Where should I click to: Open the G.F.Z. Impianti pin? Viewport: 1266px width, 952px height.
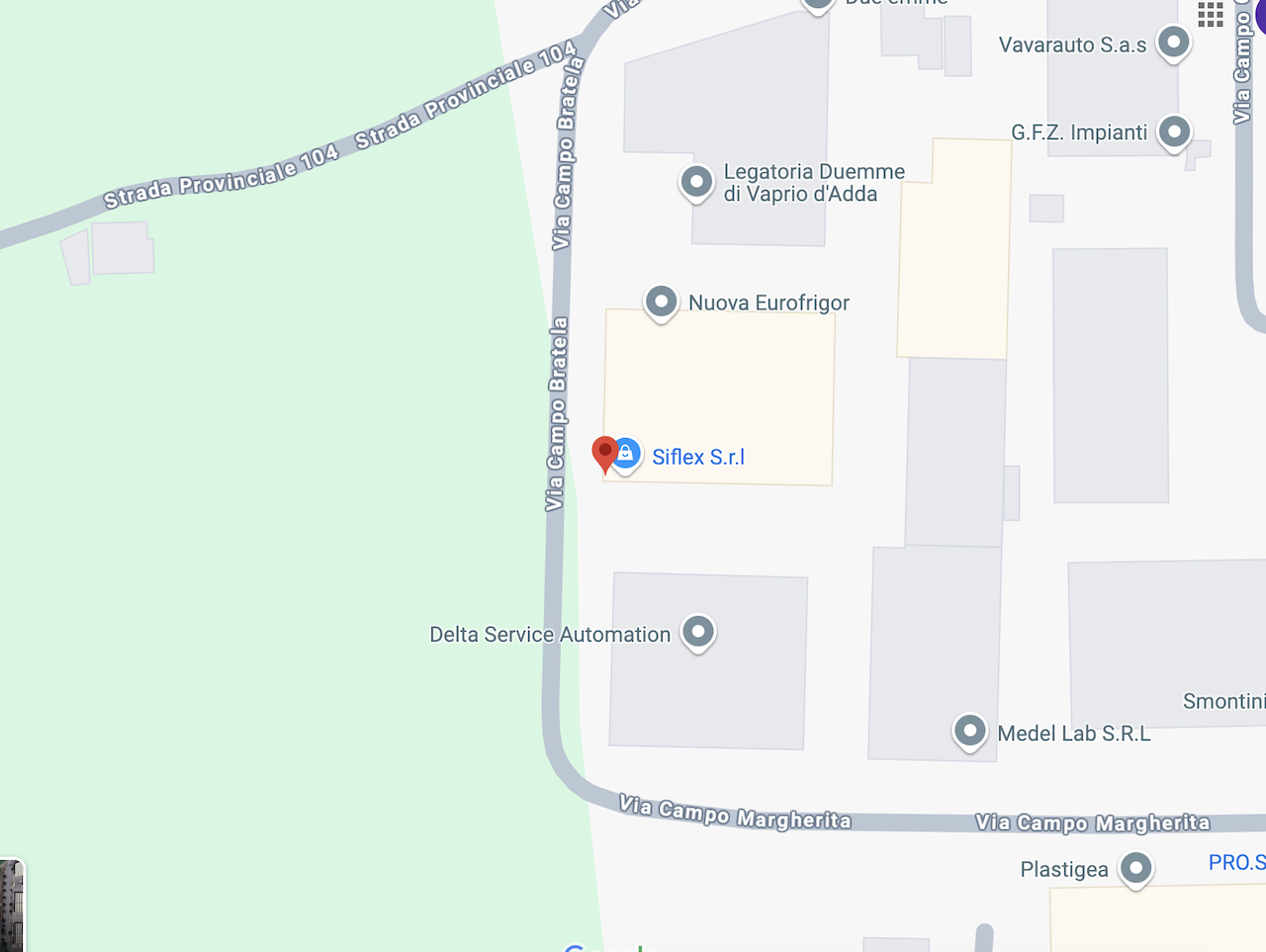tap(1173, 131)
